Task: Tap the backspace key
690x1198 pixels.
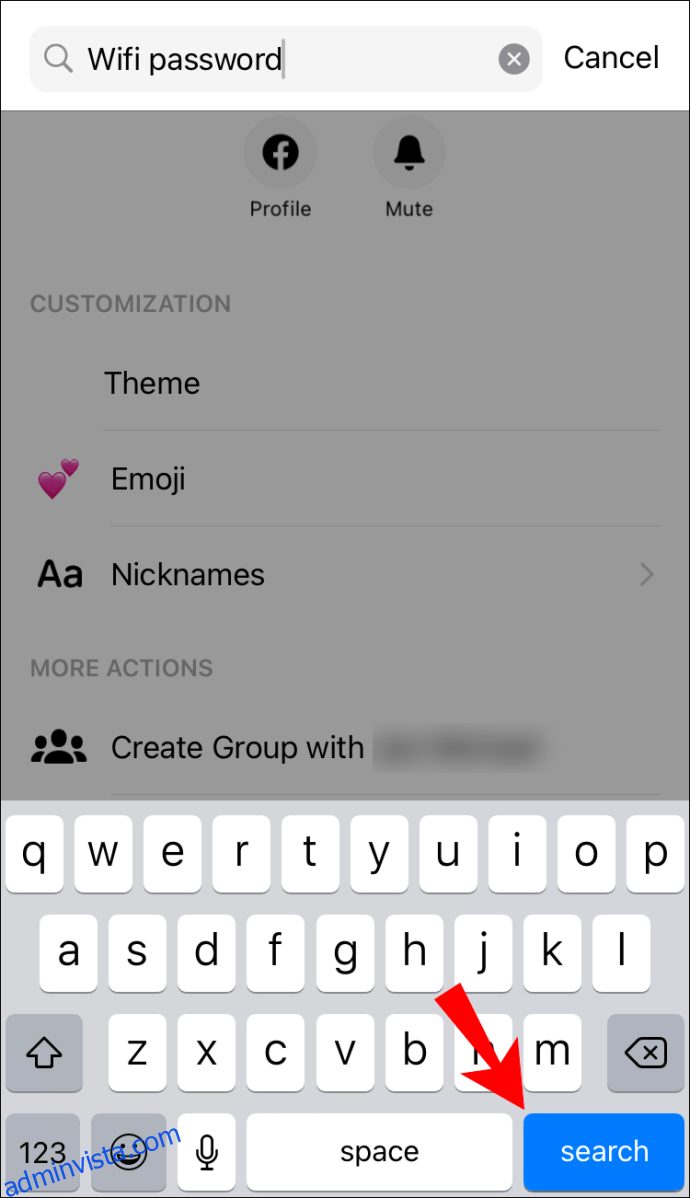Action: tap(646, 1053)
